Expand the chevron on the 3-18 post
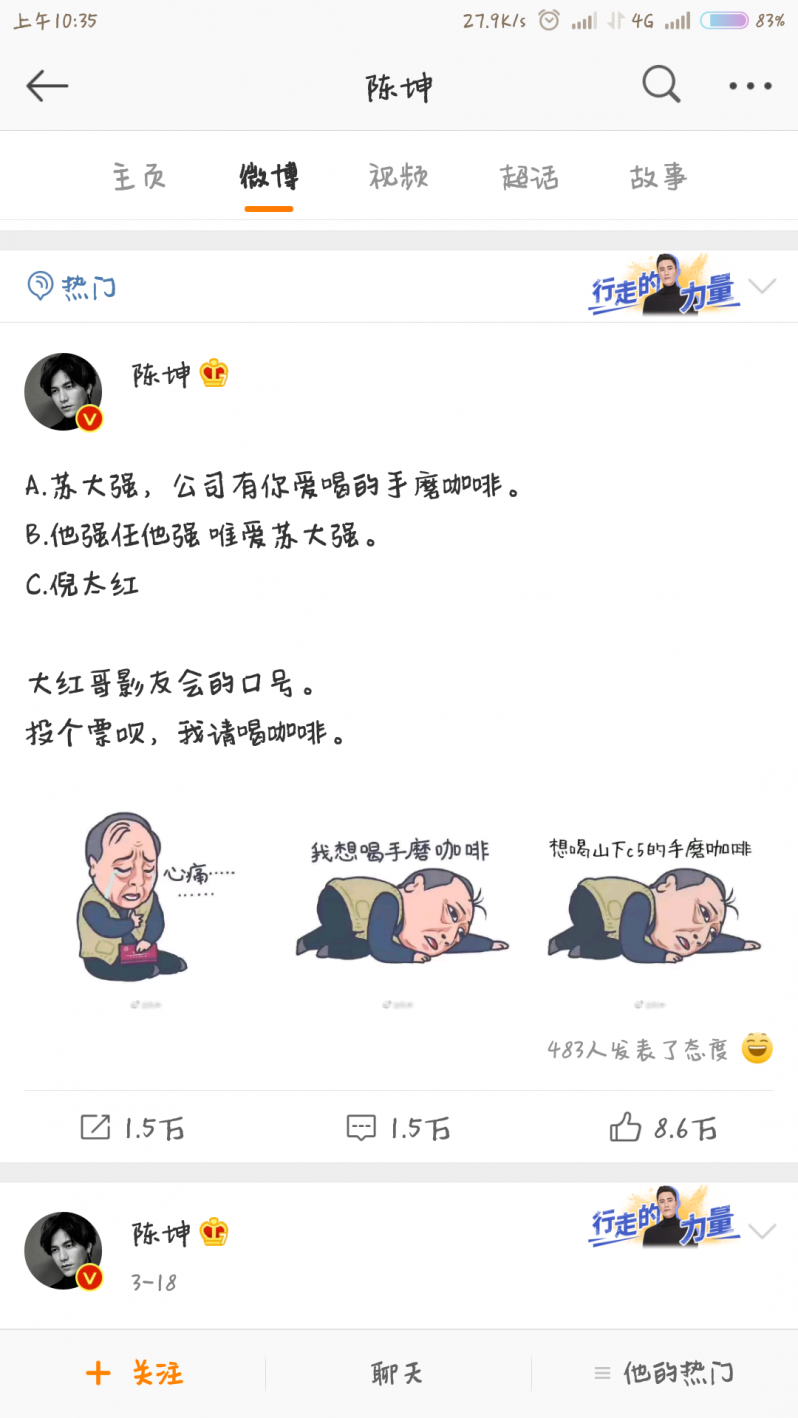 tap(762, 1231)
